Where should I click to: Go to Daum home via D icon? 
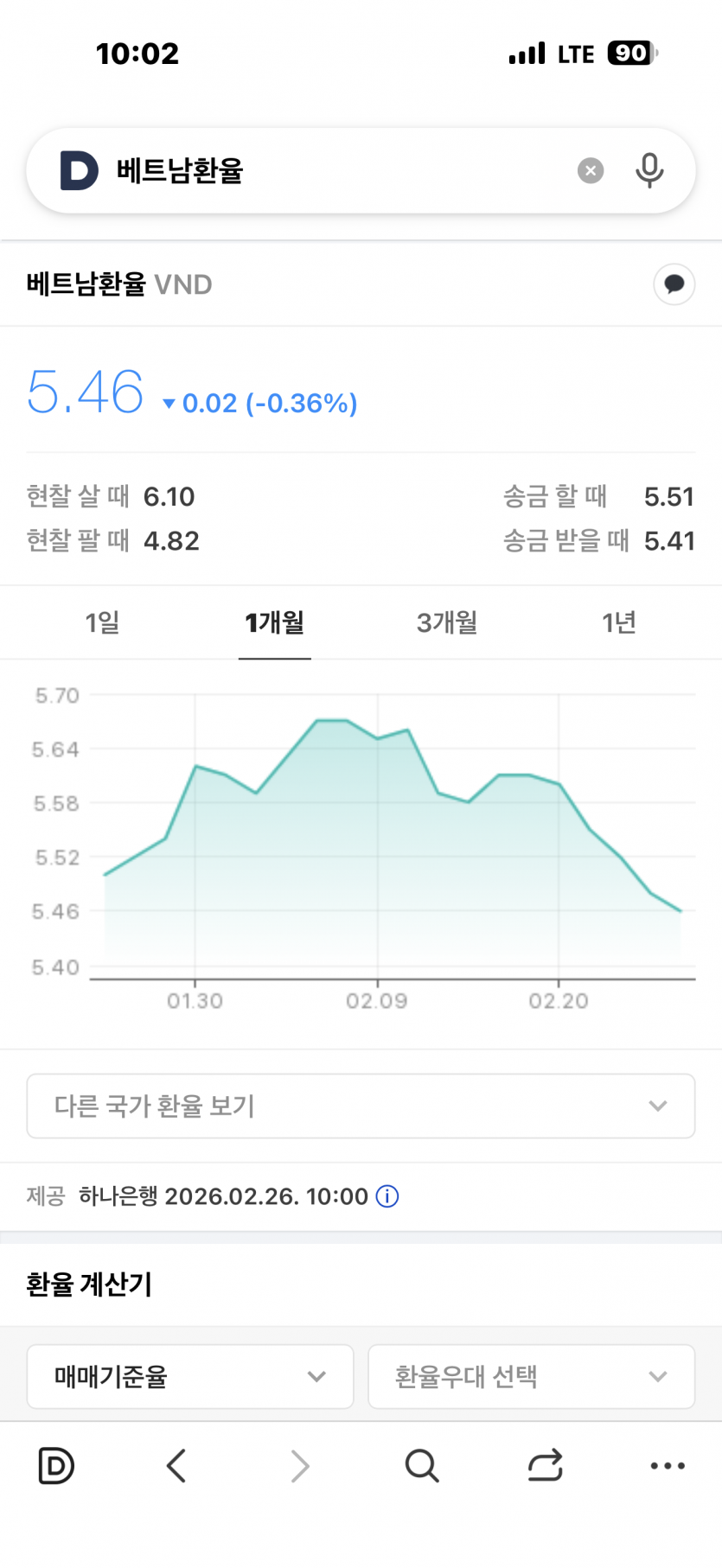point(57,1466)
